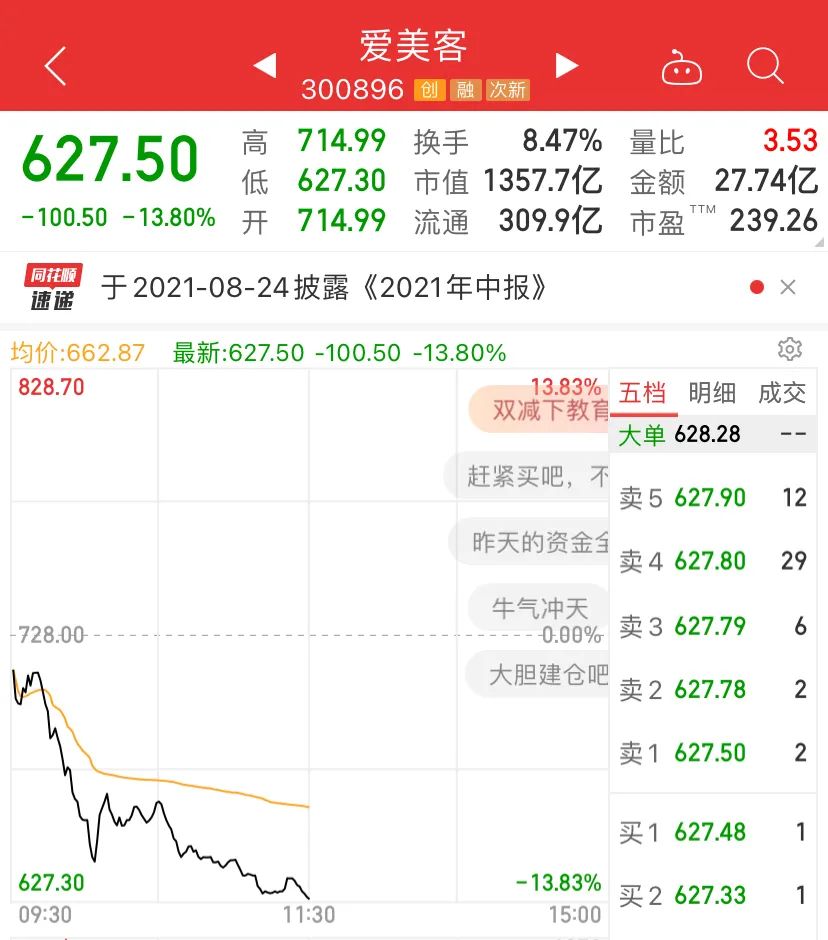
Task: Dismiss the 同花顺速递 notice banner
Action: pos(788,288)
